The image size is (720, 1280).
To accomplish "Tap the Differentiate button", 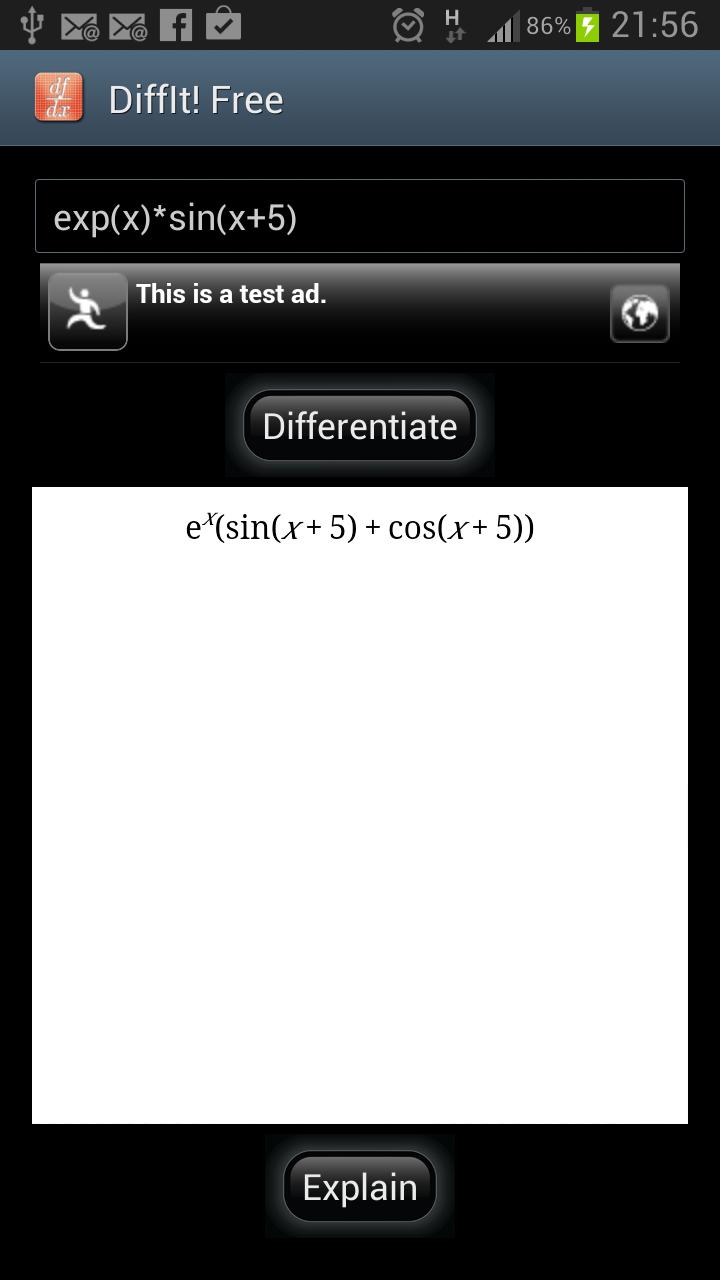I will point(360,426).
